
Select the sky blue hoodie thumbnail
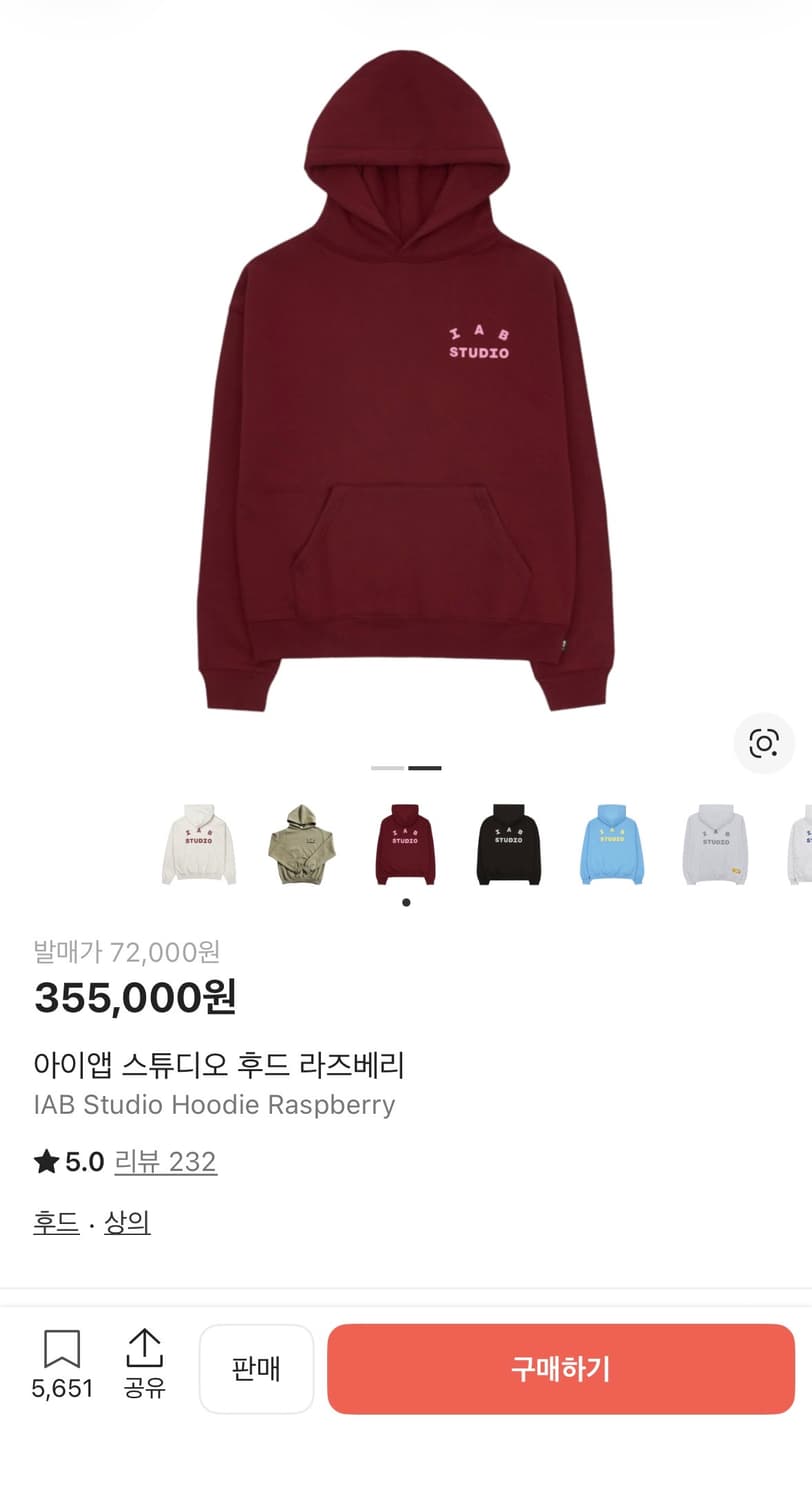(x=611, y=843)
